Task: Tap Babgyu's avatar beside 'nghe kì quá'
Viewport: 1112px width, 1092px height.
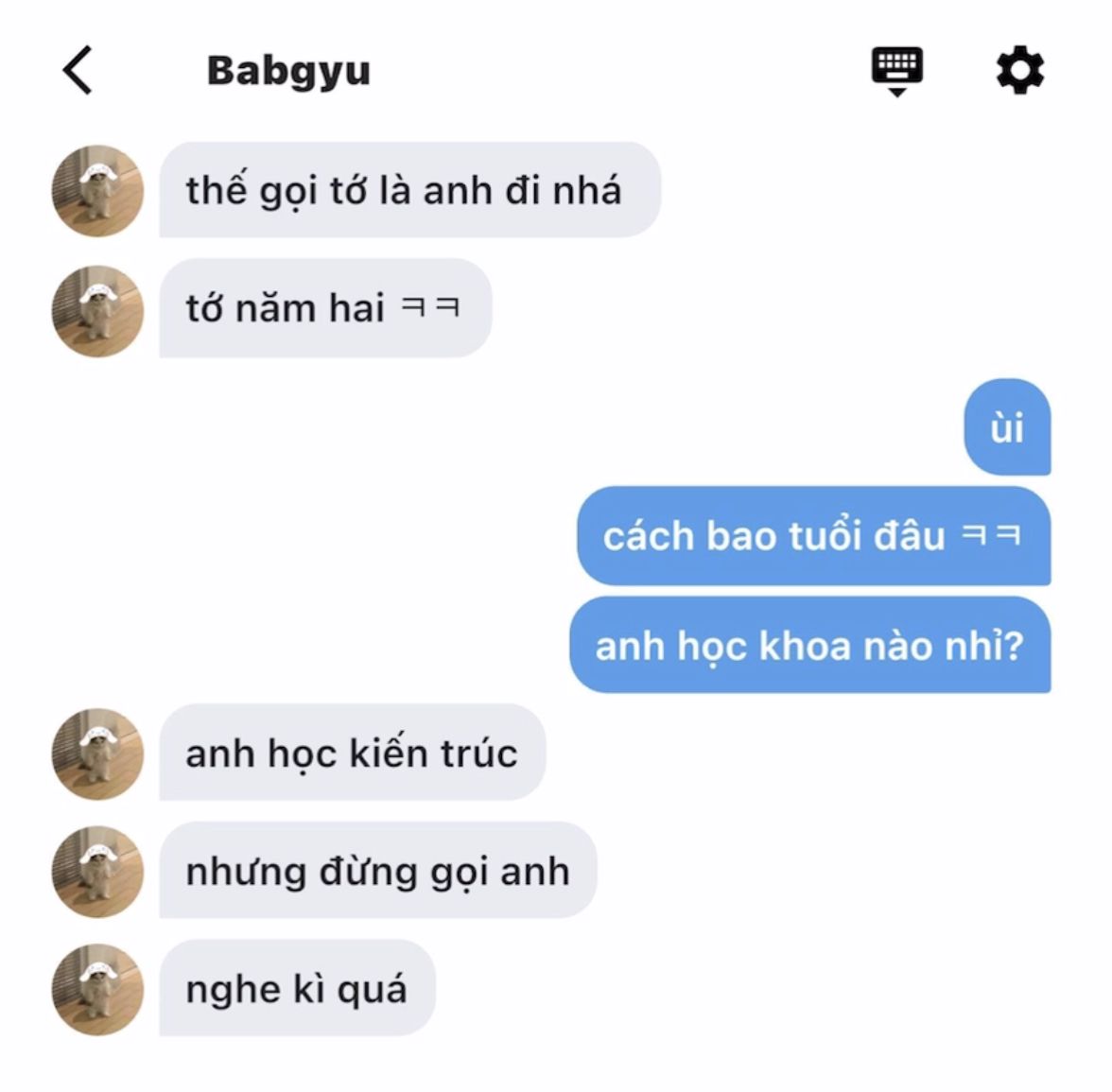Action: coord(98,989)
